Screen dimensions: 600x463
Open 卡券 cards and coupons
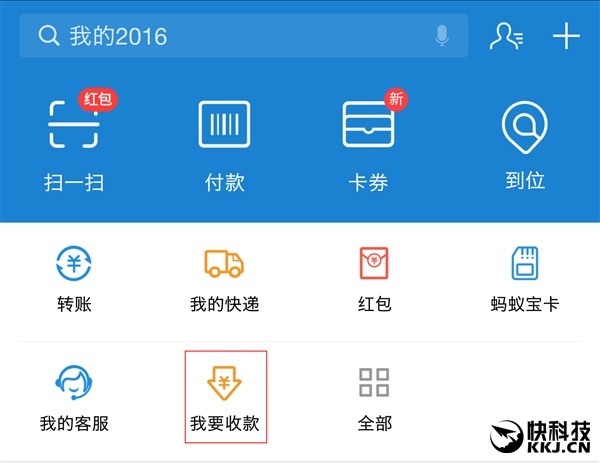coord(368,140)
